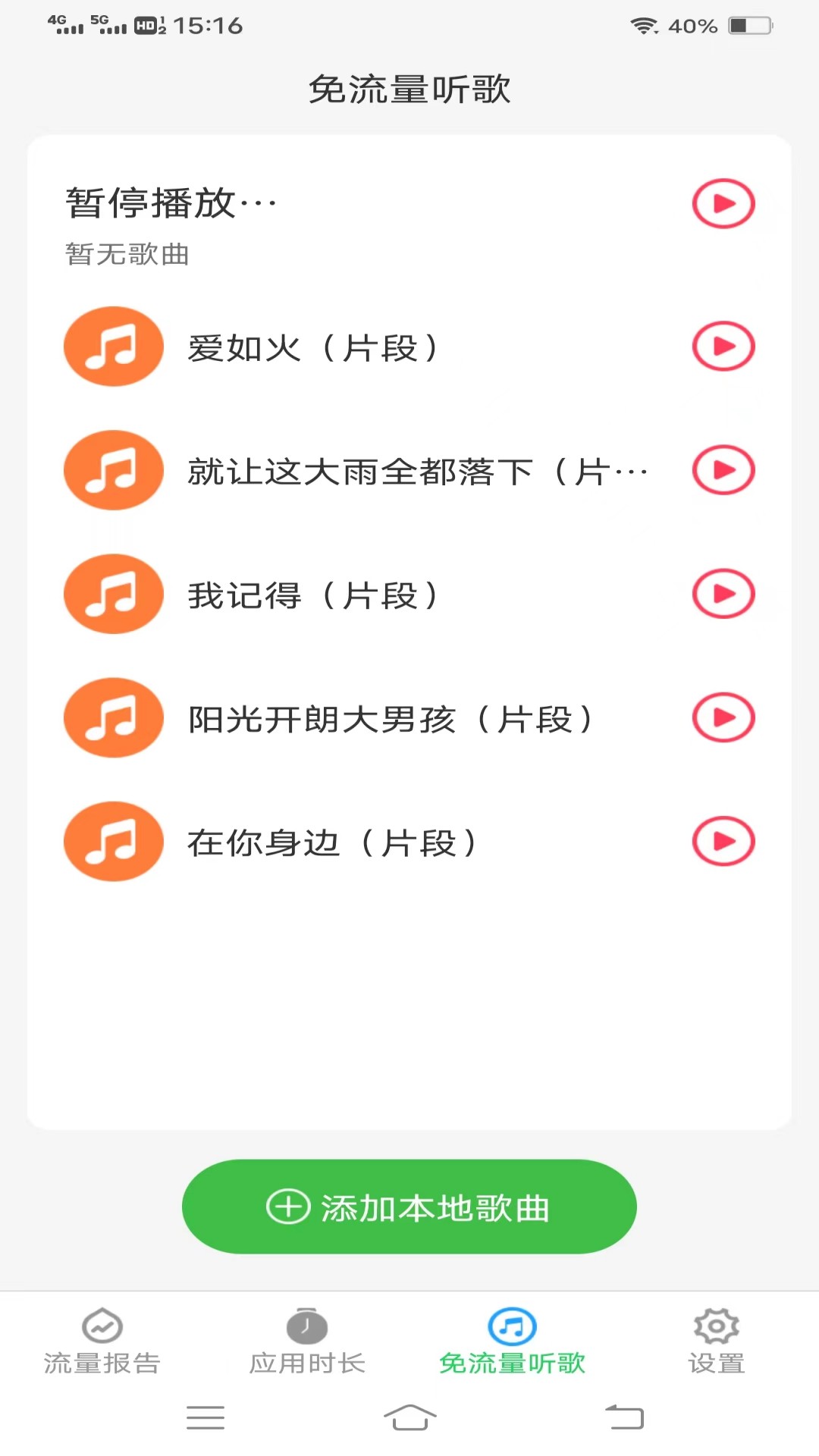The image size is (819, 1456).
Task: Open the 设置 gear icon
Action: [x=715, y=1329]
